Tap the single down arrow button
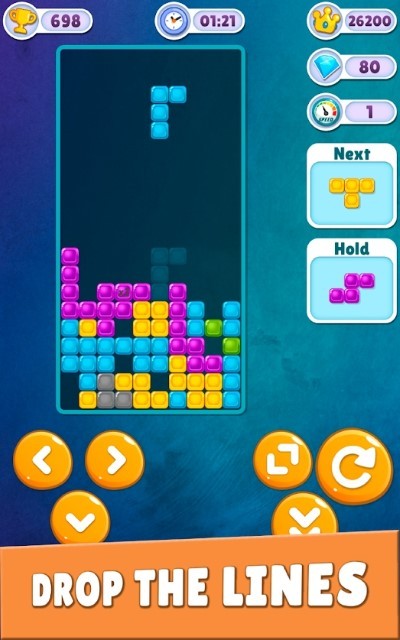Viewport: 400px width, 640px height. [x=80, y=518]
